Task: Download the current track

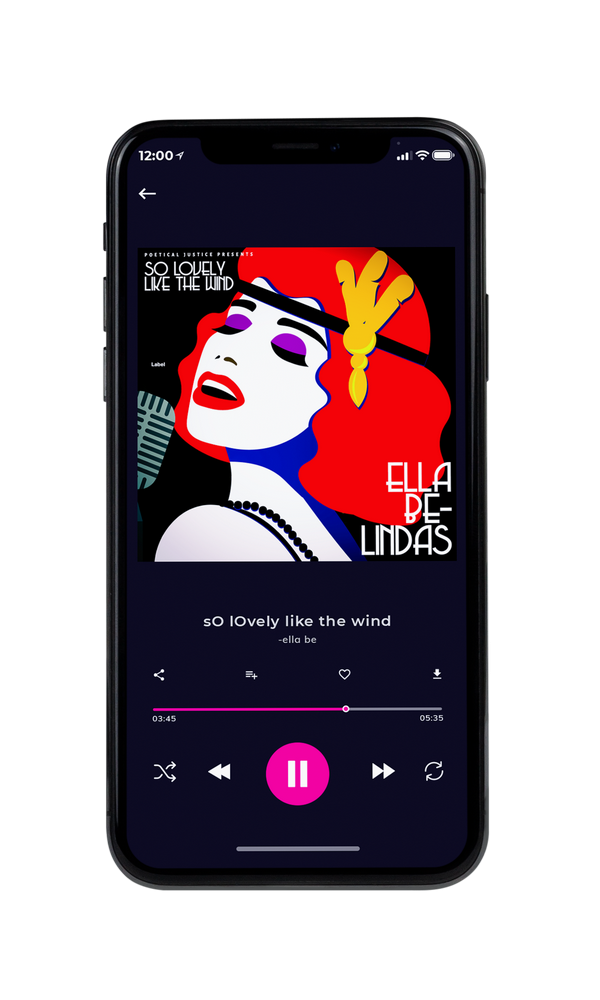Action: 437,674
